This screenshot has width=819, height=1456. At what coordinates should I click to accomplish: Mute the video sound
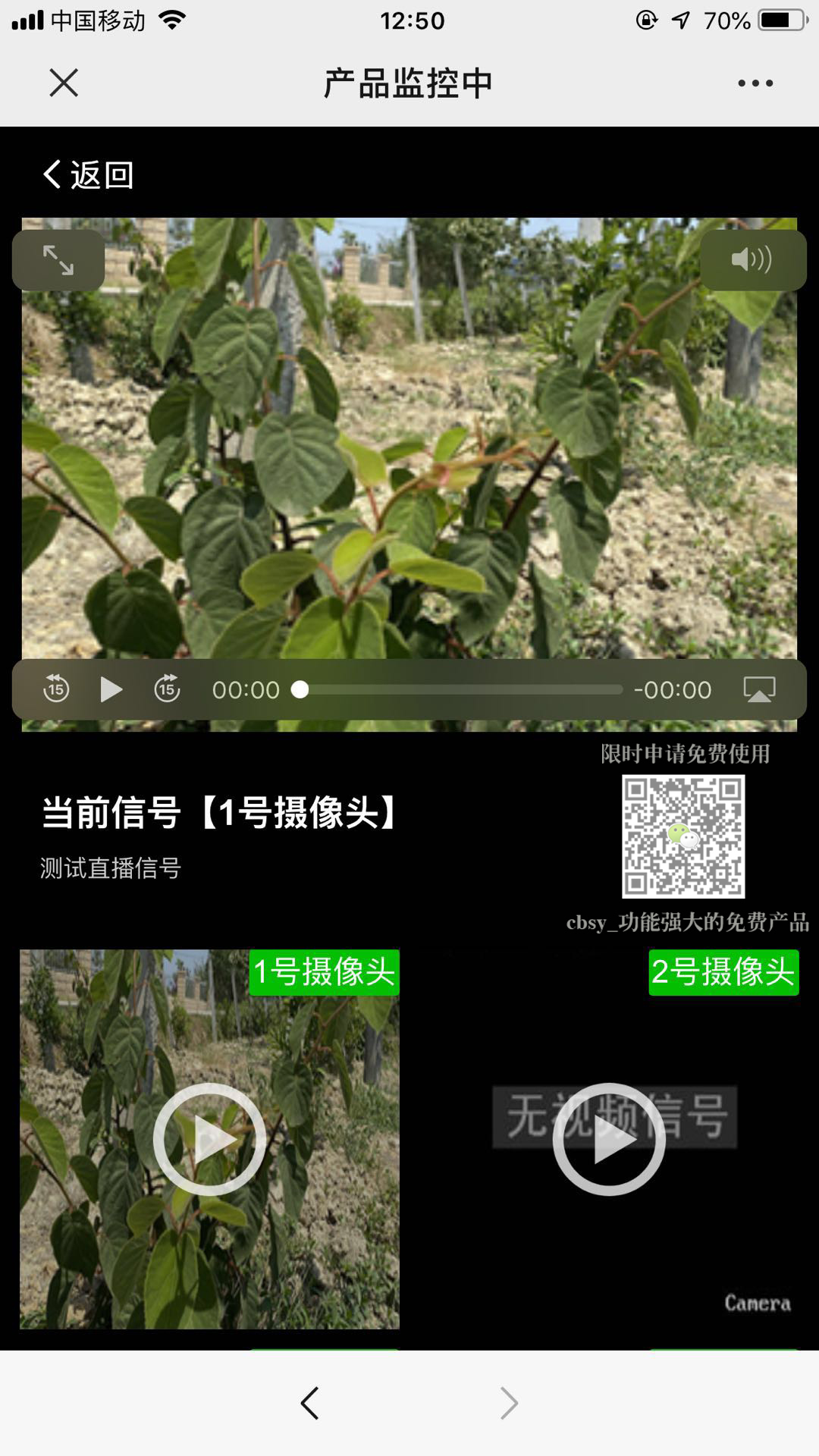[x=752, y=260]
